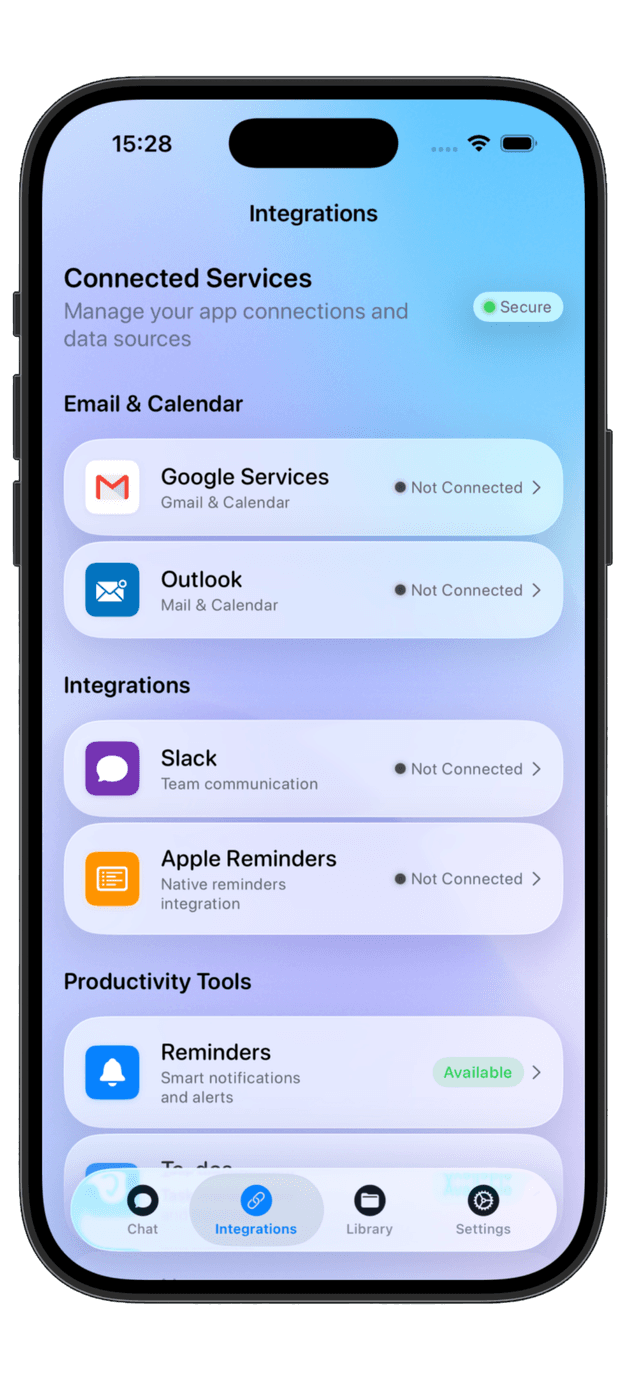The height and width of the screenshot is (1387, 640).
Task: Select the Integrations tab
Action: pyautogui.click(x=256, y=1210)
